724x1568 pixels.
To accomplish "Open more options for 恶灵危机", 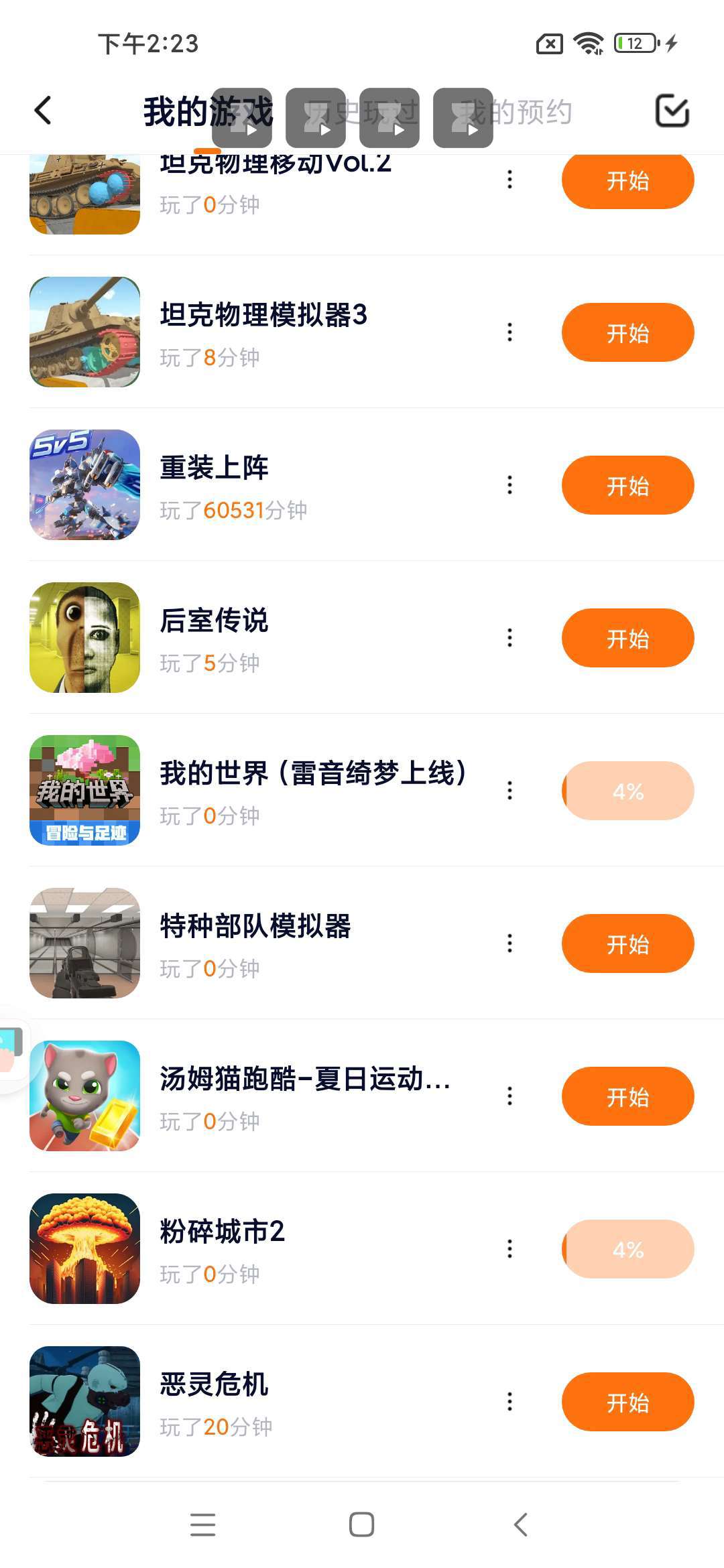I will (x=510, y=1402).
